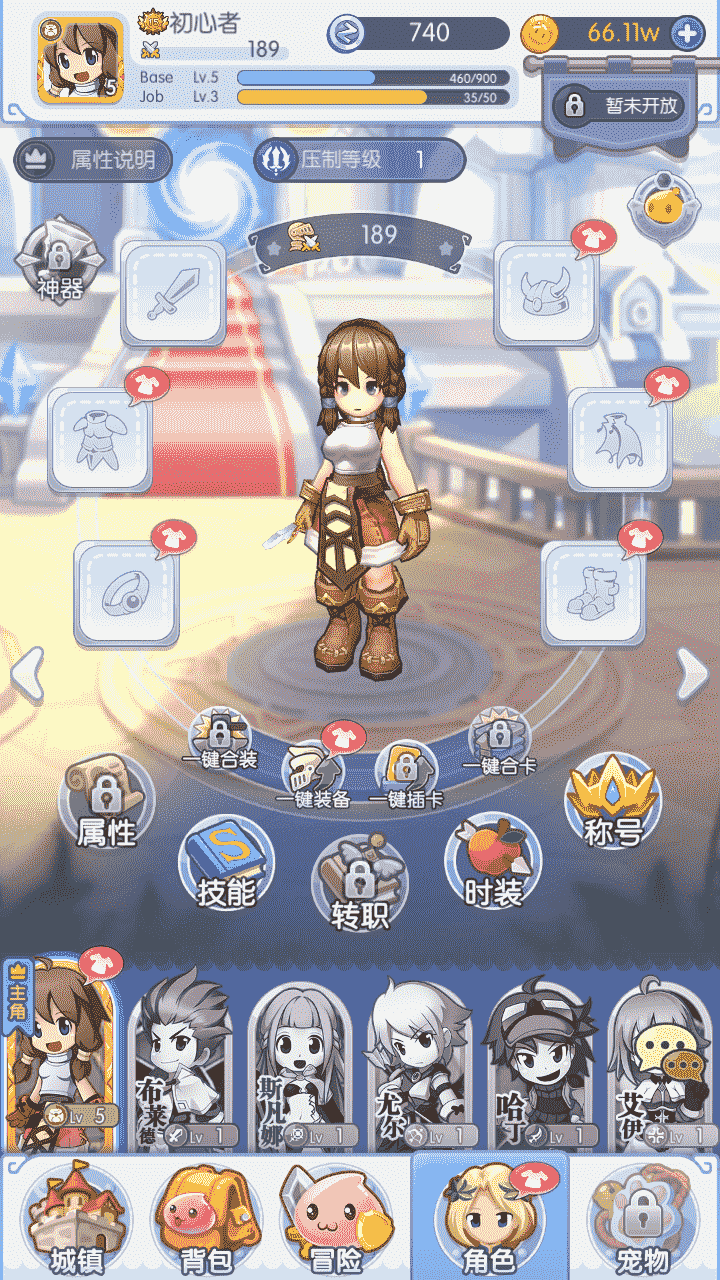The height and width of the screenshot is (1280, 720).
Task: Go to the next character with right arrow
Action: tap(691, 673)
